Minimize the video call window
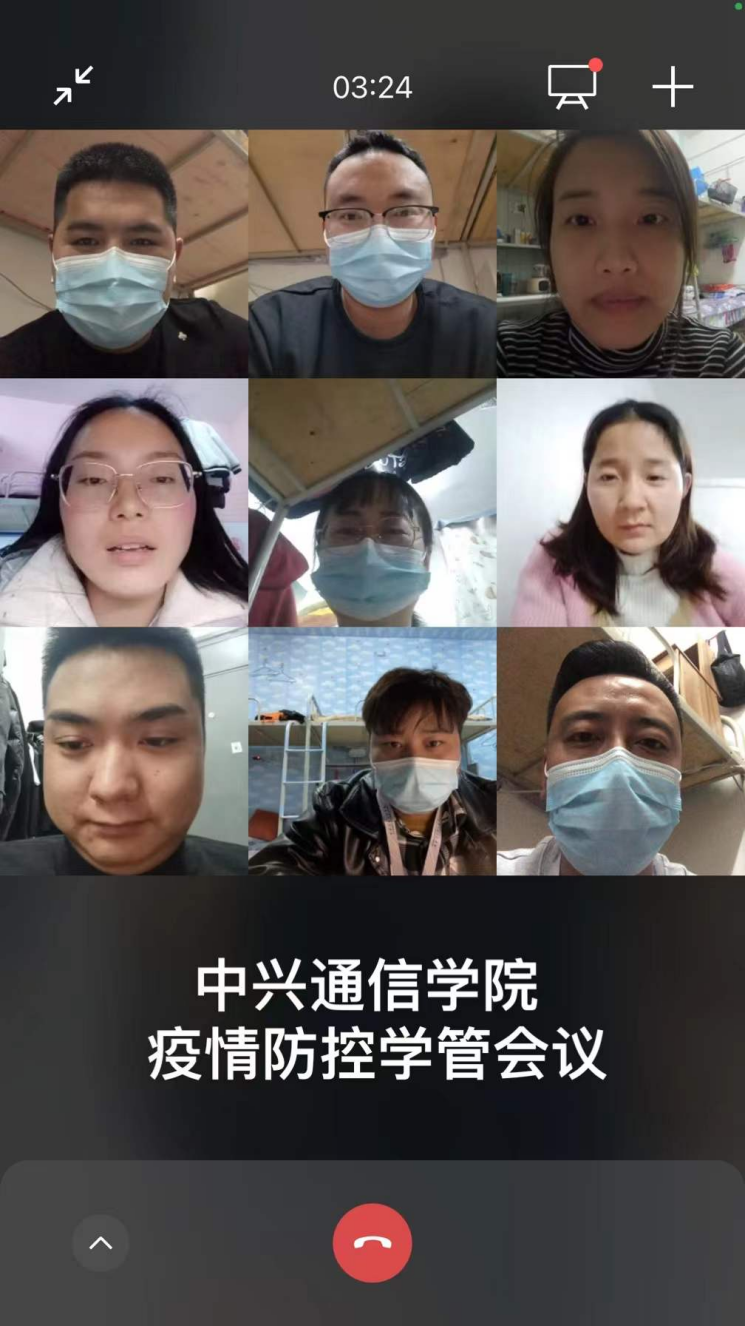Image resolution: width=745 pixels, height=1326 pixels. 74,86
